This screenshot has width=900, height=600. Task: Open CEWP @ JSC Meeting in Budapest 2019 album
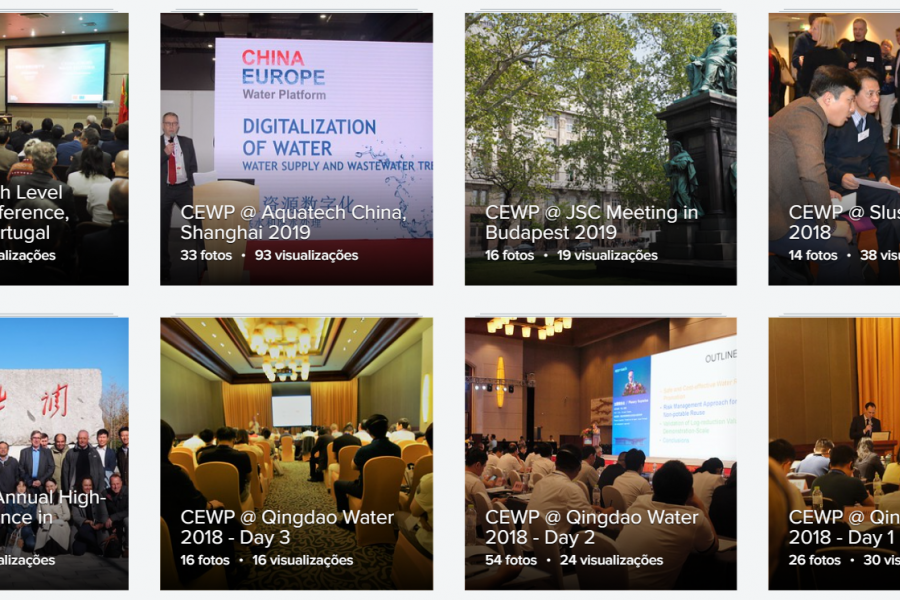pos(600,150)
